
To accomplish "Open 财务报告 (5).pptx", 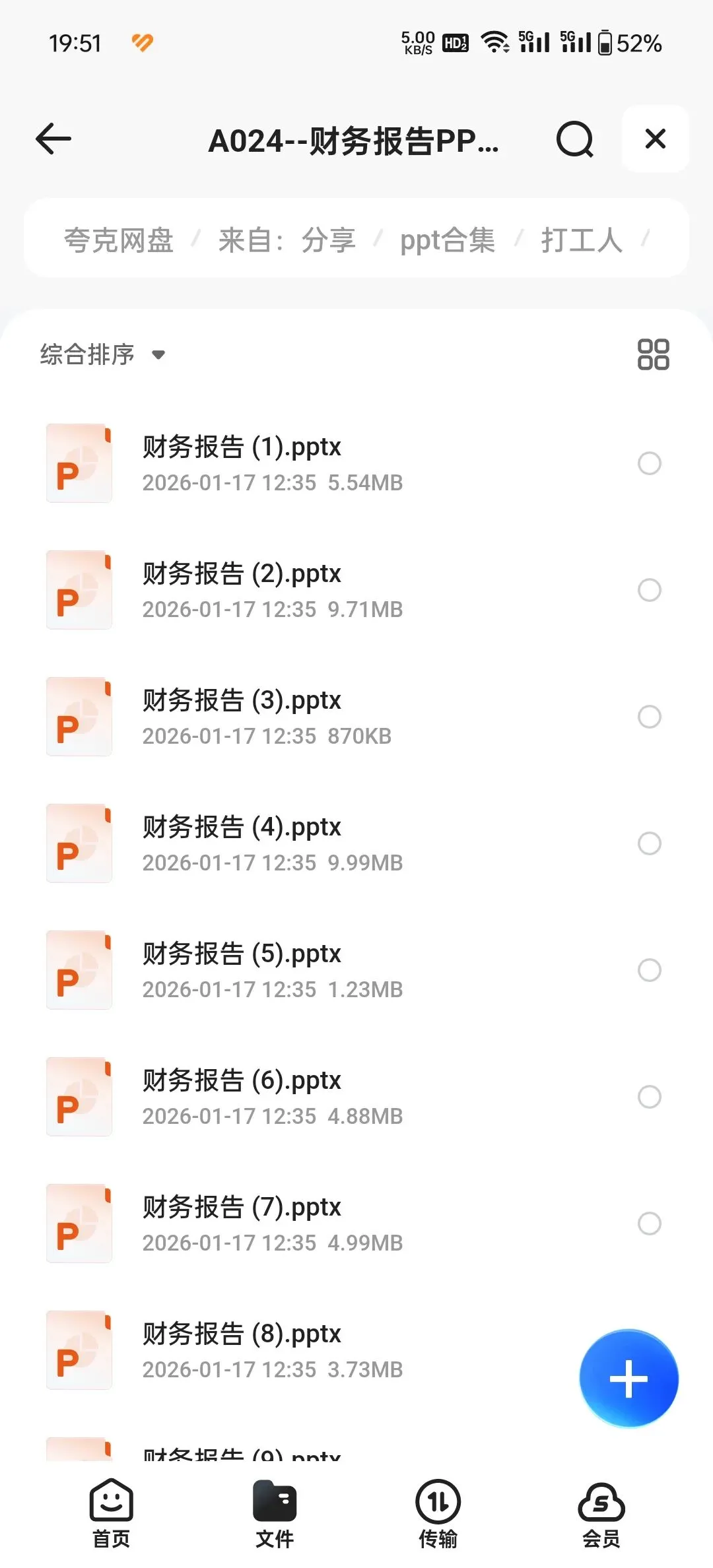I will pyautogui.click(x=356, y=970).
